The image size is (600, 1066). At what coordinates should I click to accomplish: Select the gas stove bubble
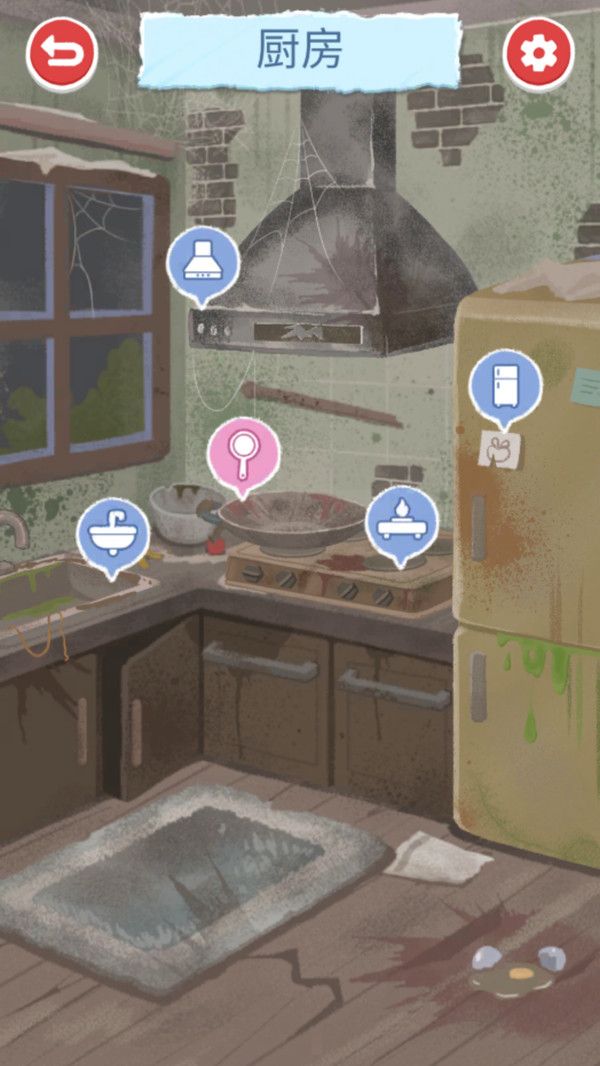401,523
